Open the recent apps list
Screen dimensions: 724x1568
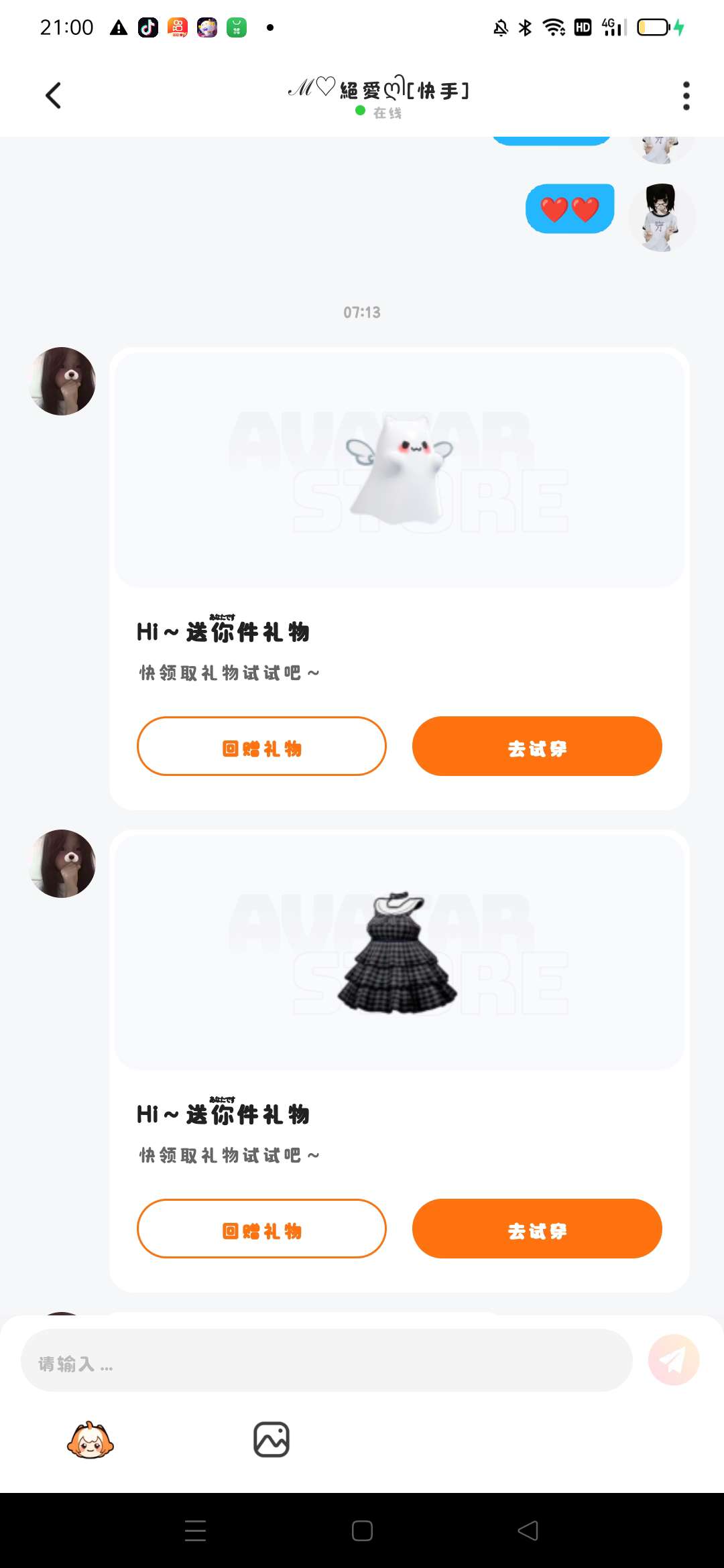click(195, 1530)
